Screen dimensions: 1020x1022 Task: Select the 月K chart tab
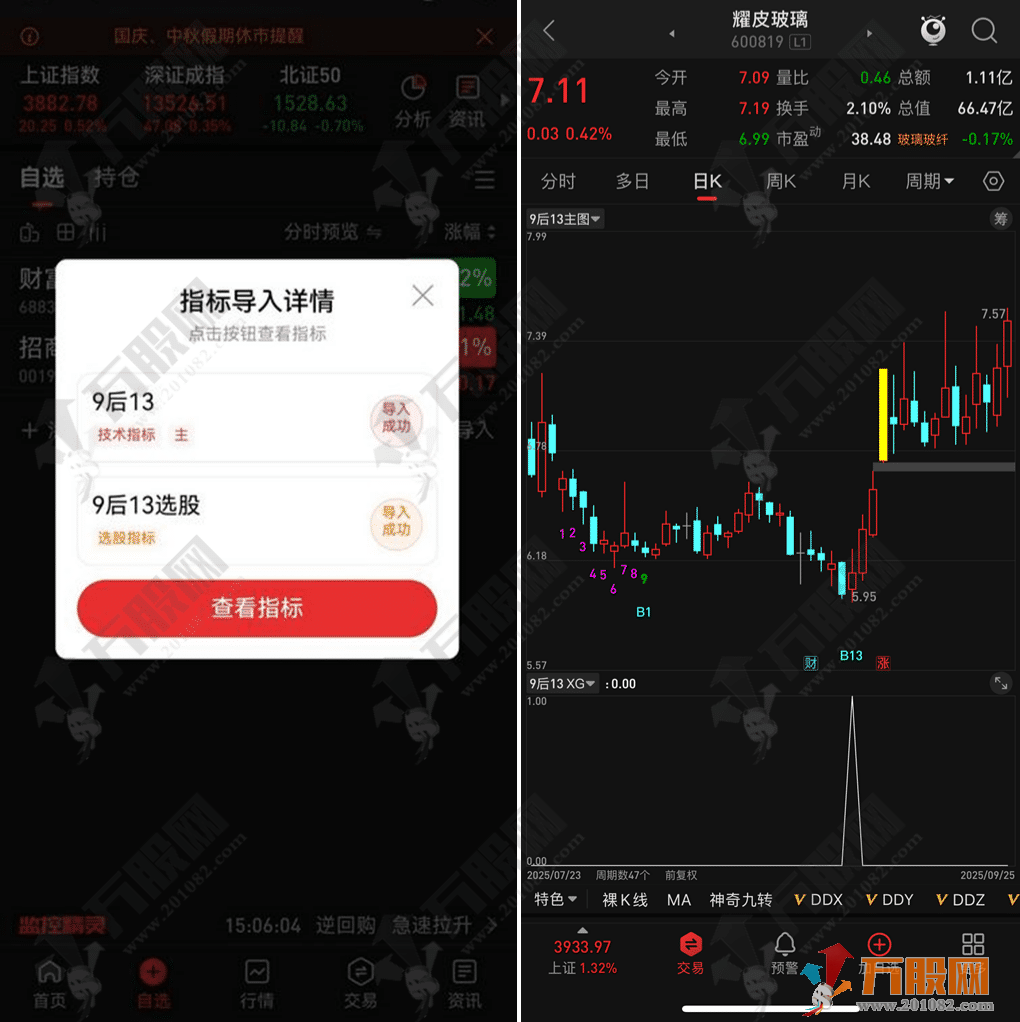(856, 181)
